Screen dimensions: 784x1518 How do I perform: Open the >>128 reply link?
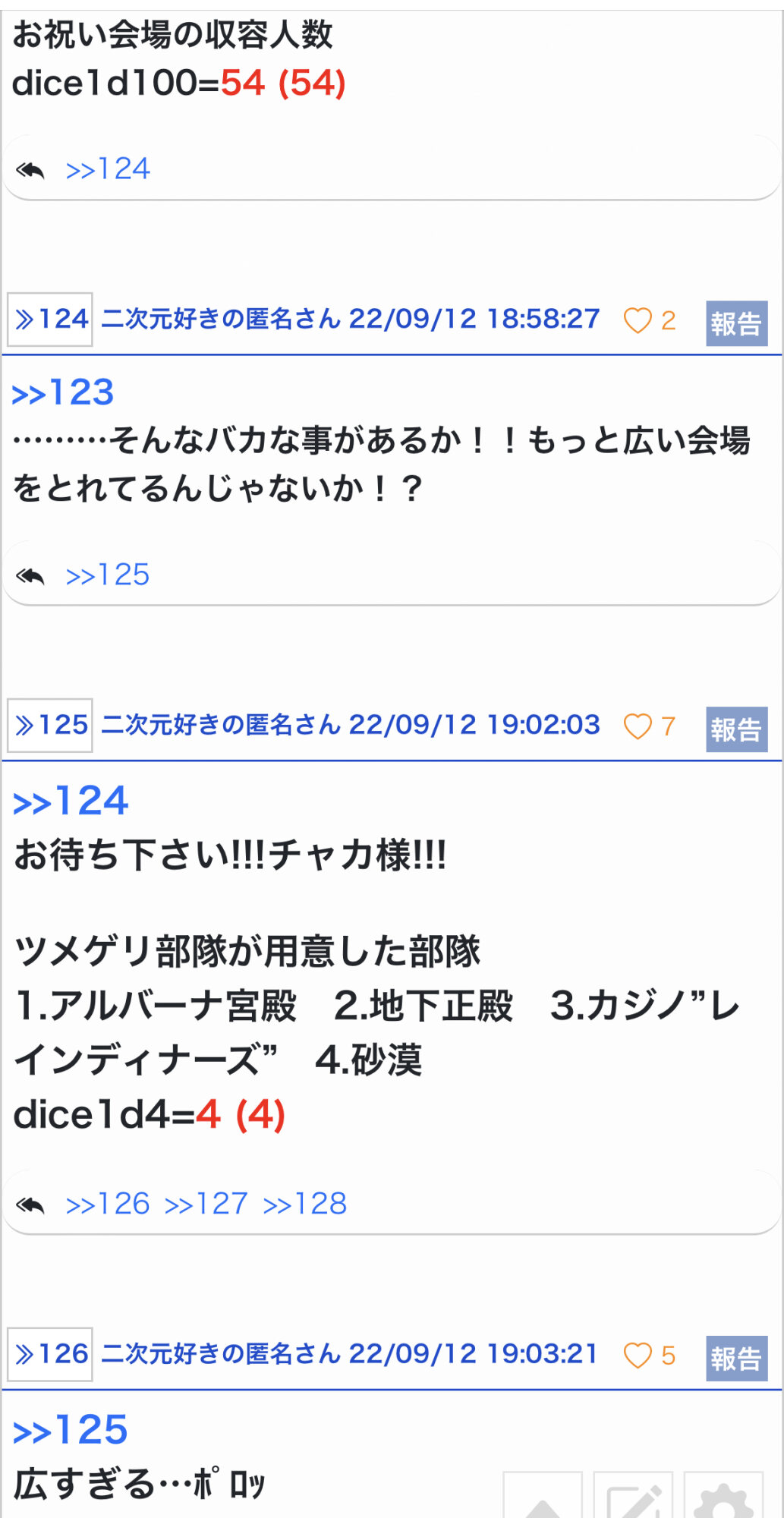[x=305, y=1204]
